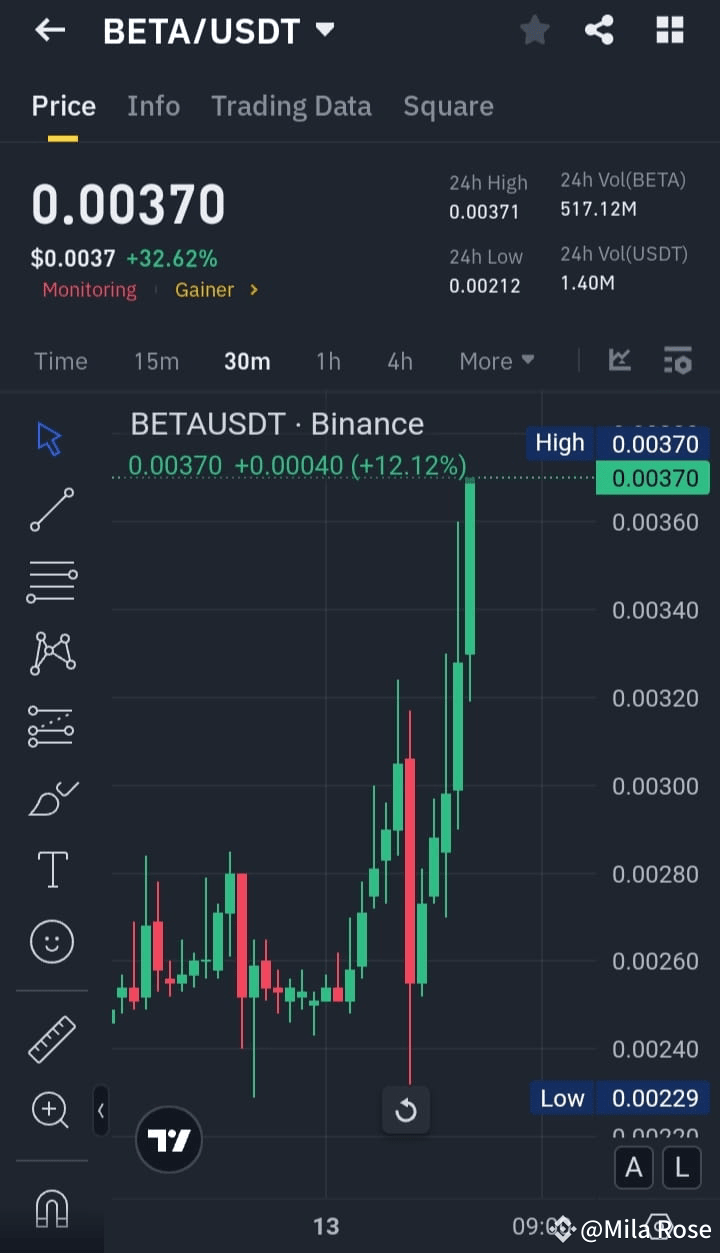Open the Gainer link

pos(205,290)
